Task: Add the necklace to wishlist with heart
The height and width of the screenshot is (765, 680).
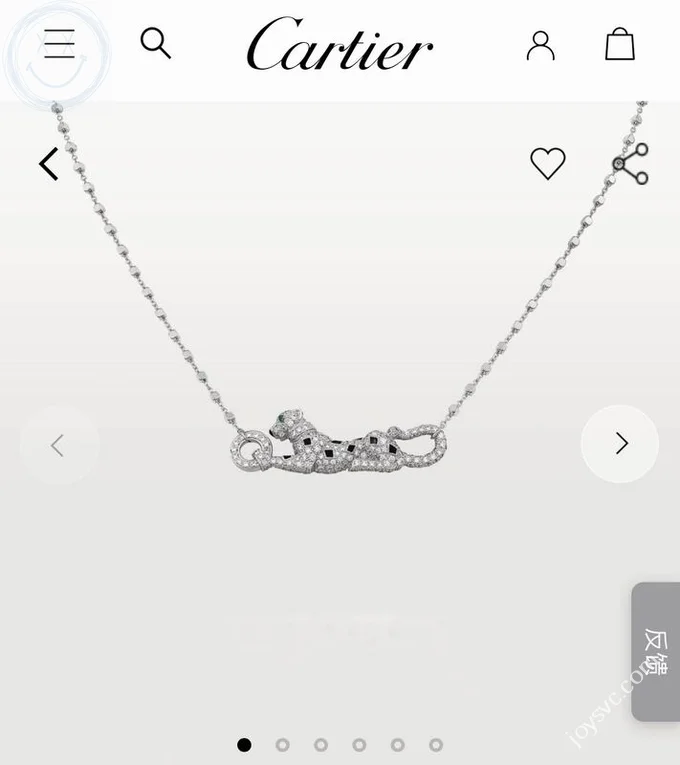Action: click(547, 163)
